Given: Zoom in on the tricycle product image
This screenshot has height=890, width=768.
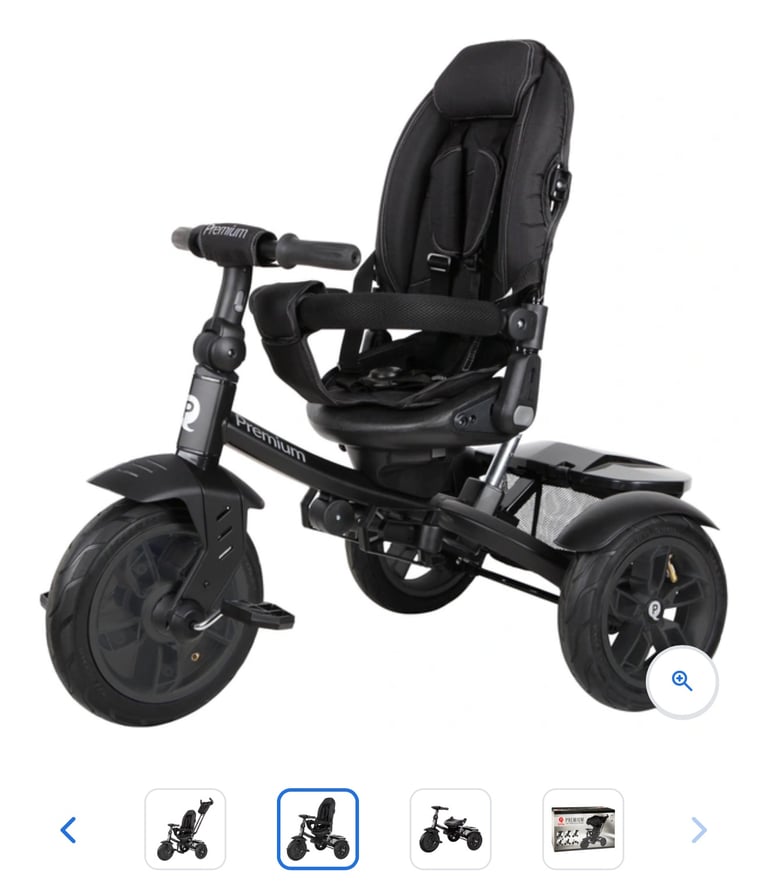Looking at the screenshot, I should tap(682, 682).
